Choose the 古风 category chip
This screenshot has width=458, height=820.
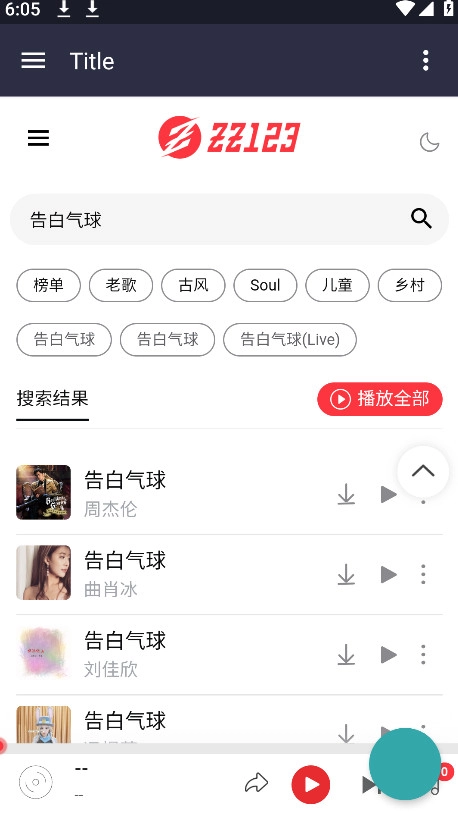point(193,285)
